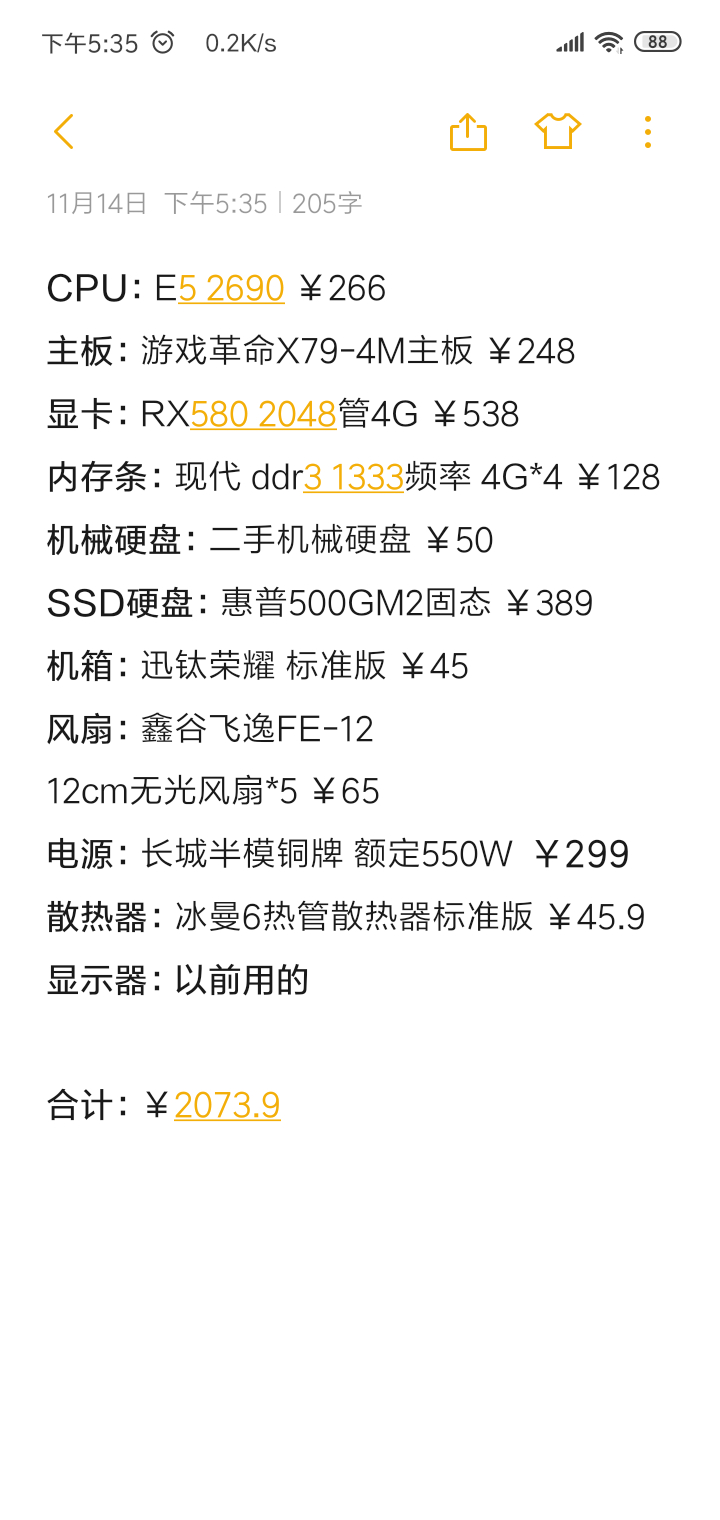720x1520 pixels.
Task: Tap the underlined 5 2690 number link
Action: tap(231, 288)
